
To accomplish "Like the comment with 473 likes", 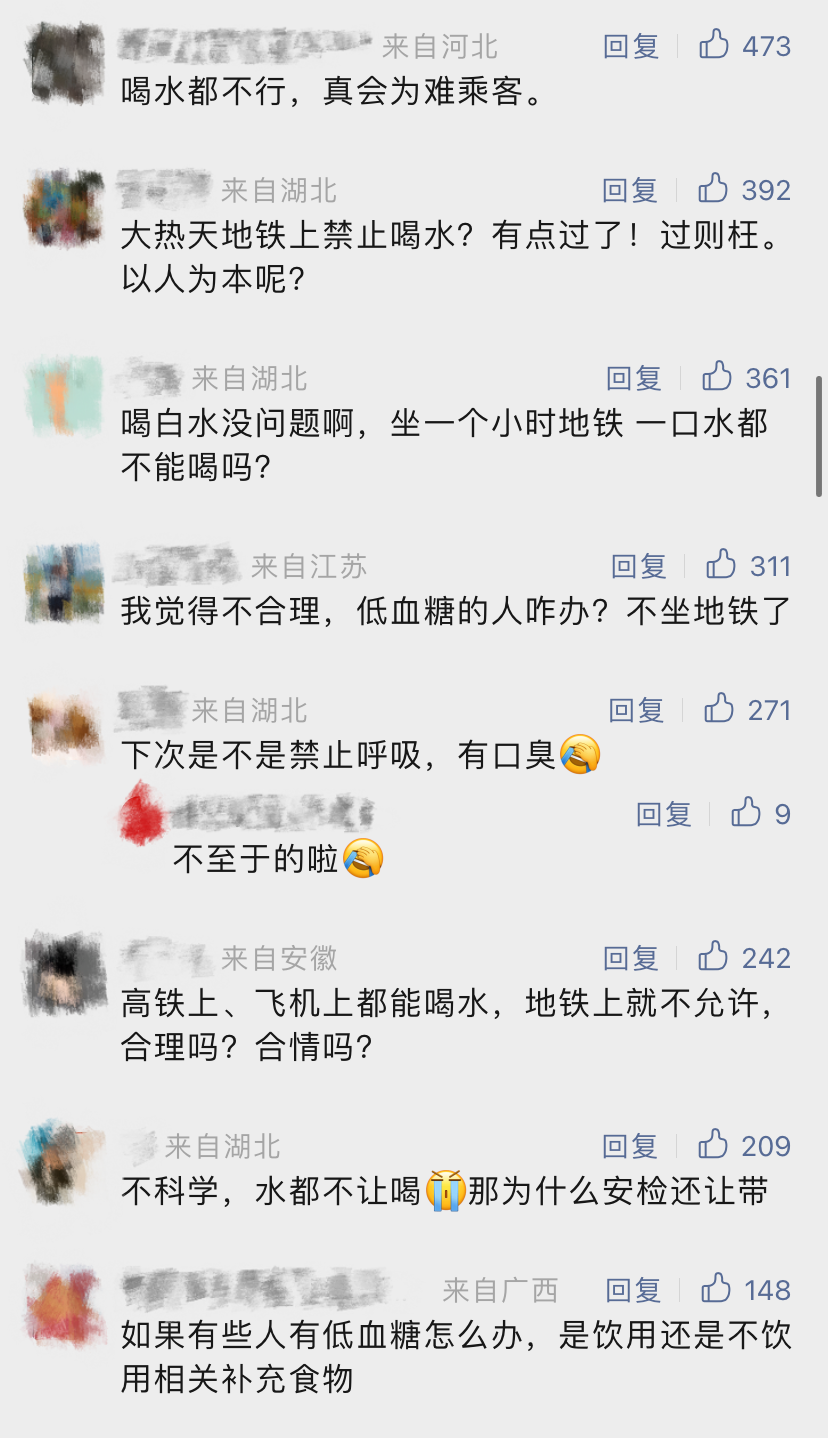I will [714, 45].
